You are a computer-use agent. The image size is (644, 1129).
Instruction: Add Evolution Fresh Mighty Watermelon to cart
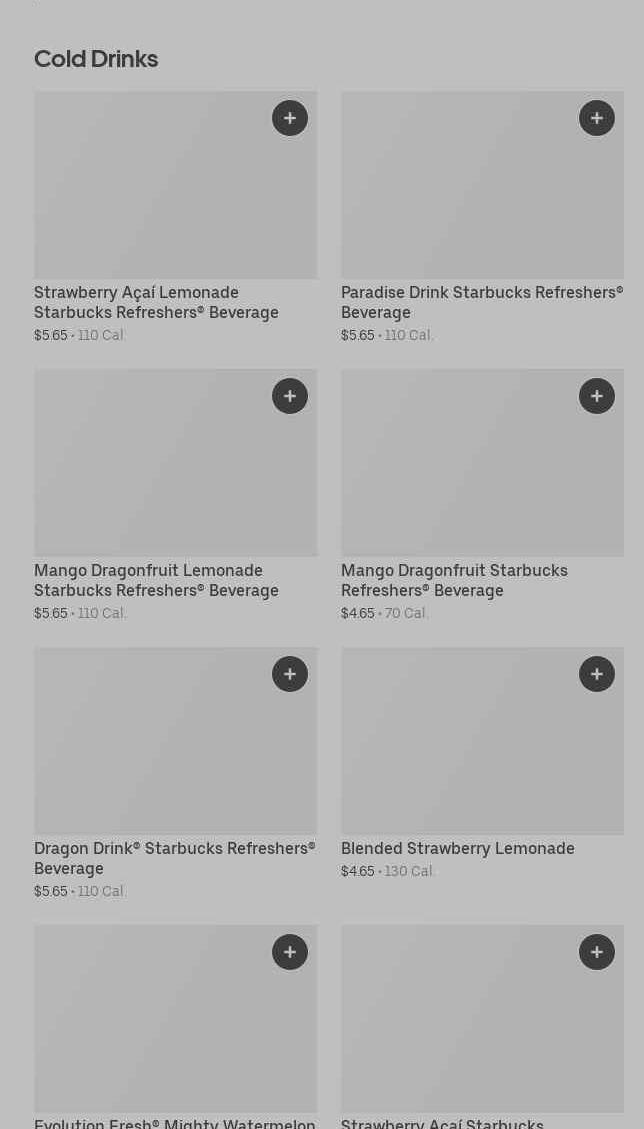pos(290,952)
